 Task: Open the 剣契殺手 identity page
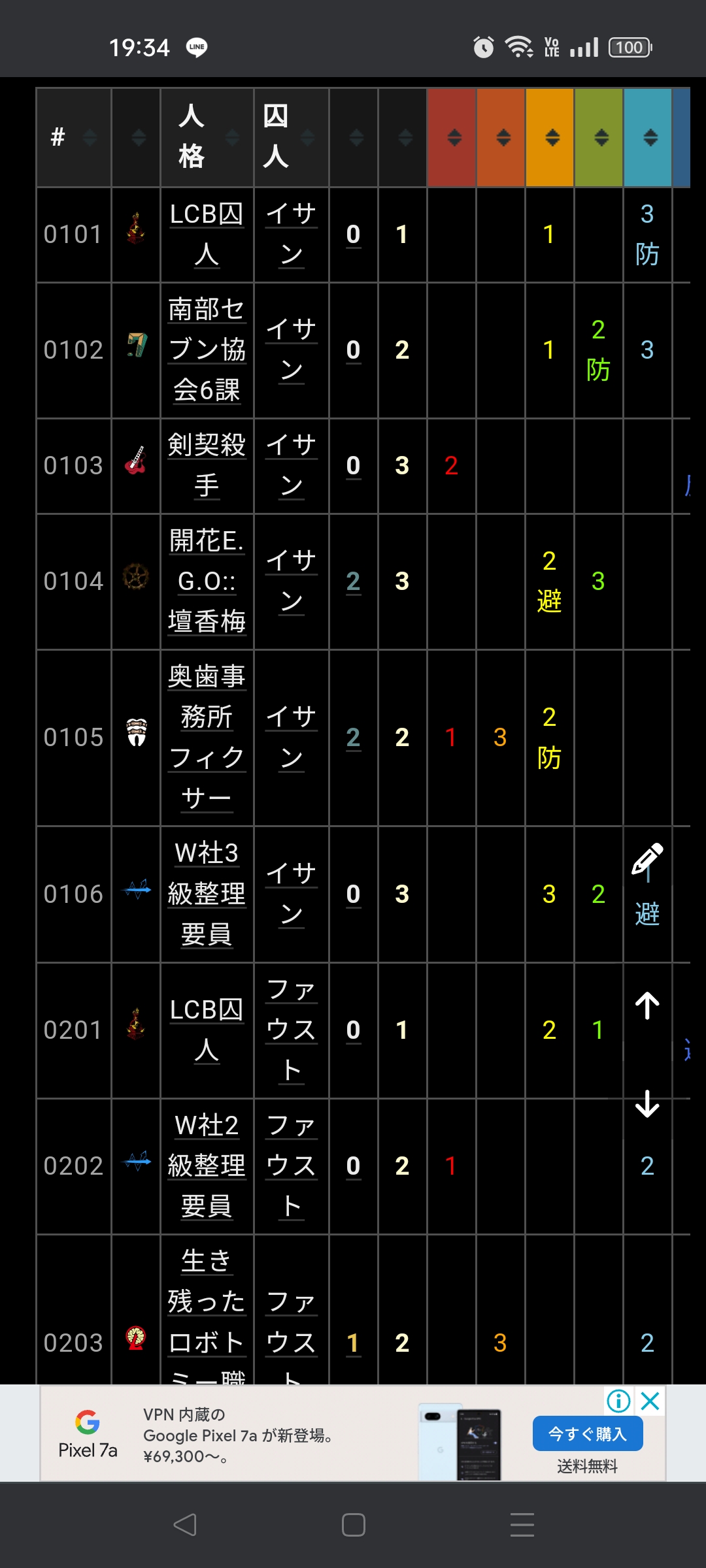[x=207, y=465]
